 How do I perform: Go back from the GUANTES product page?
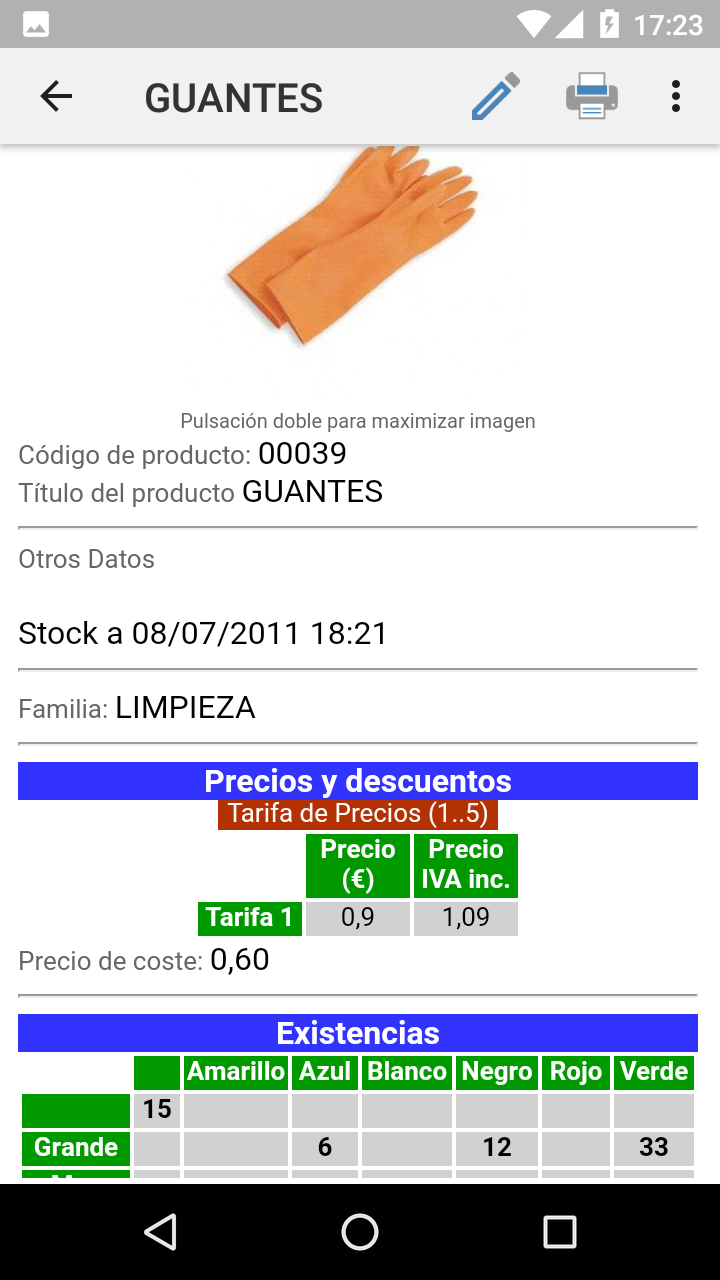tap(56, 97)
